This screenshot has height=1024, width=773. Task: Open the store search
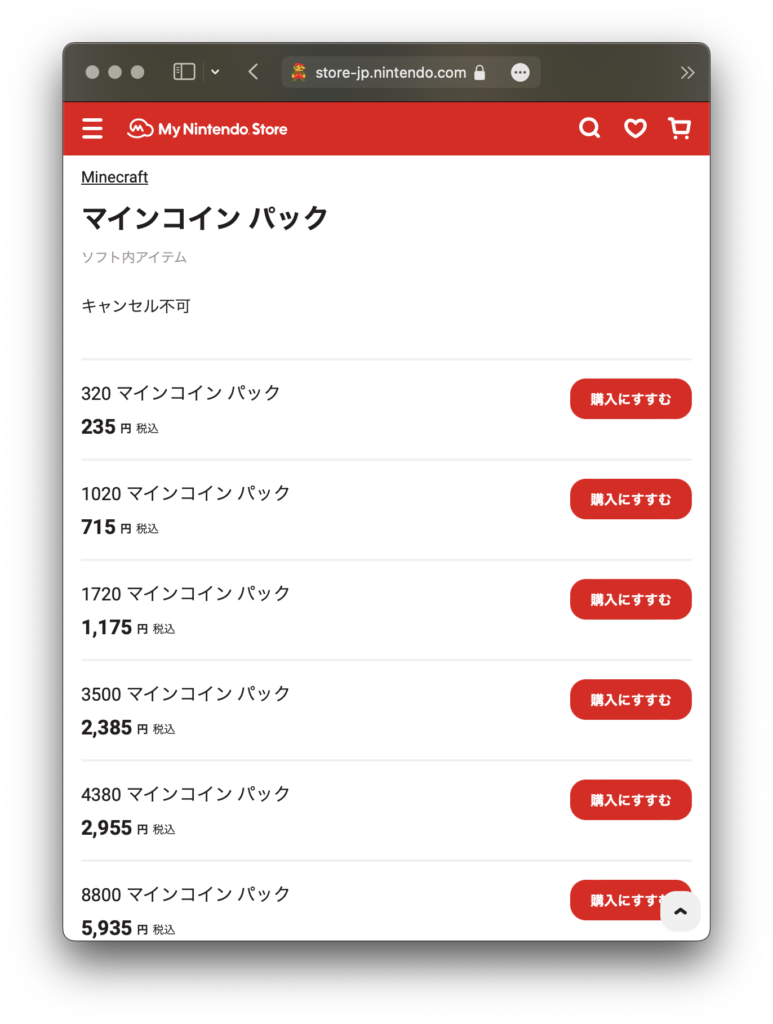(590, 128)
